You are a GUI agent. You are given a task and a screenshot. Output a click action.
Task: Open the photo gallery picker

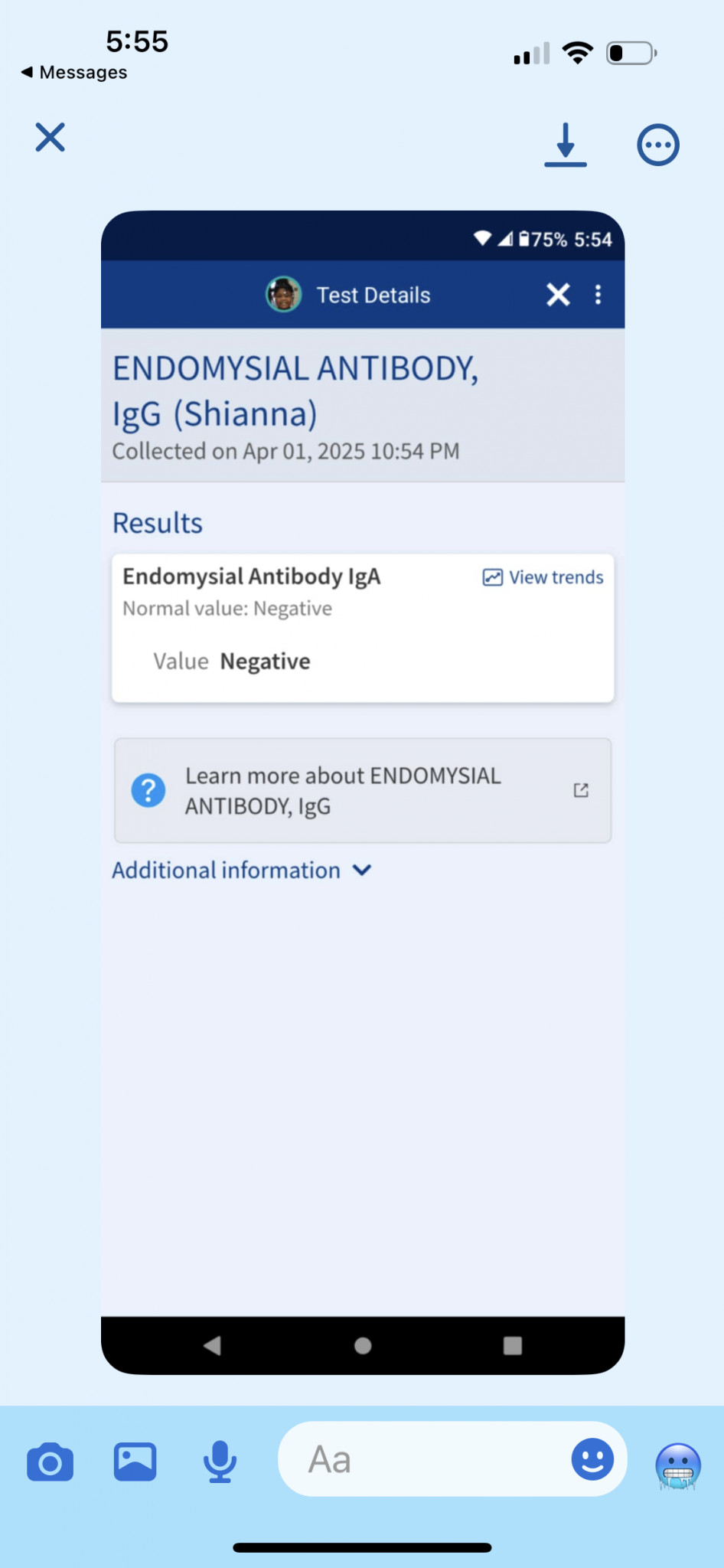tap(135, 1462)
